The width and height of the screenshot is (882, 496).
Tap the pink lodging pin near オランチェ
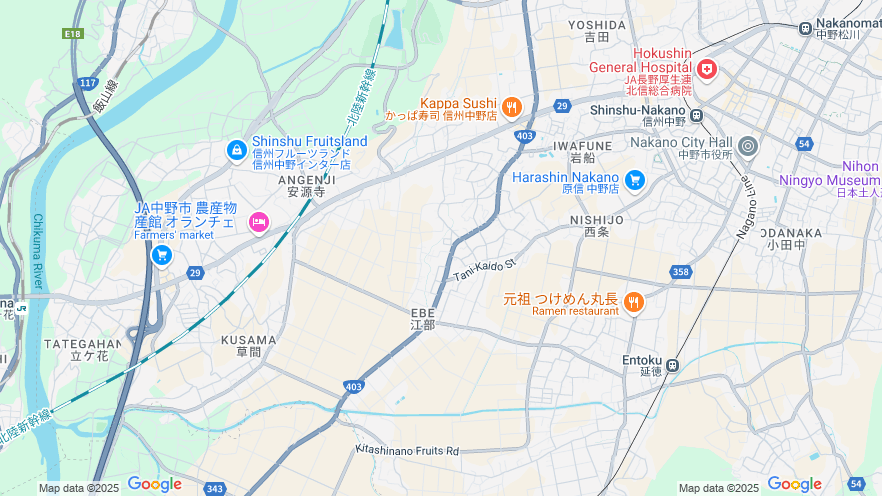pyautogui.click(x=259, y=222)
